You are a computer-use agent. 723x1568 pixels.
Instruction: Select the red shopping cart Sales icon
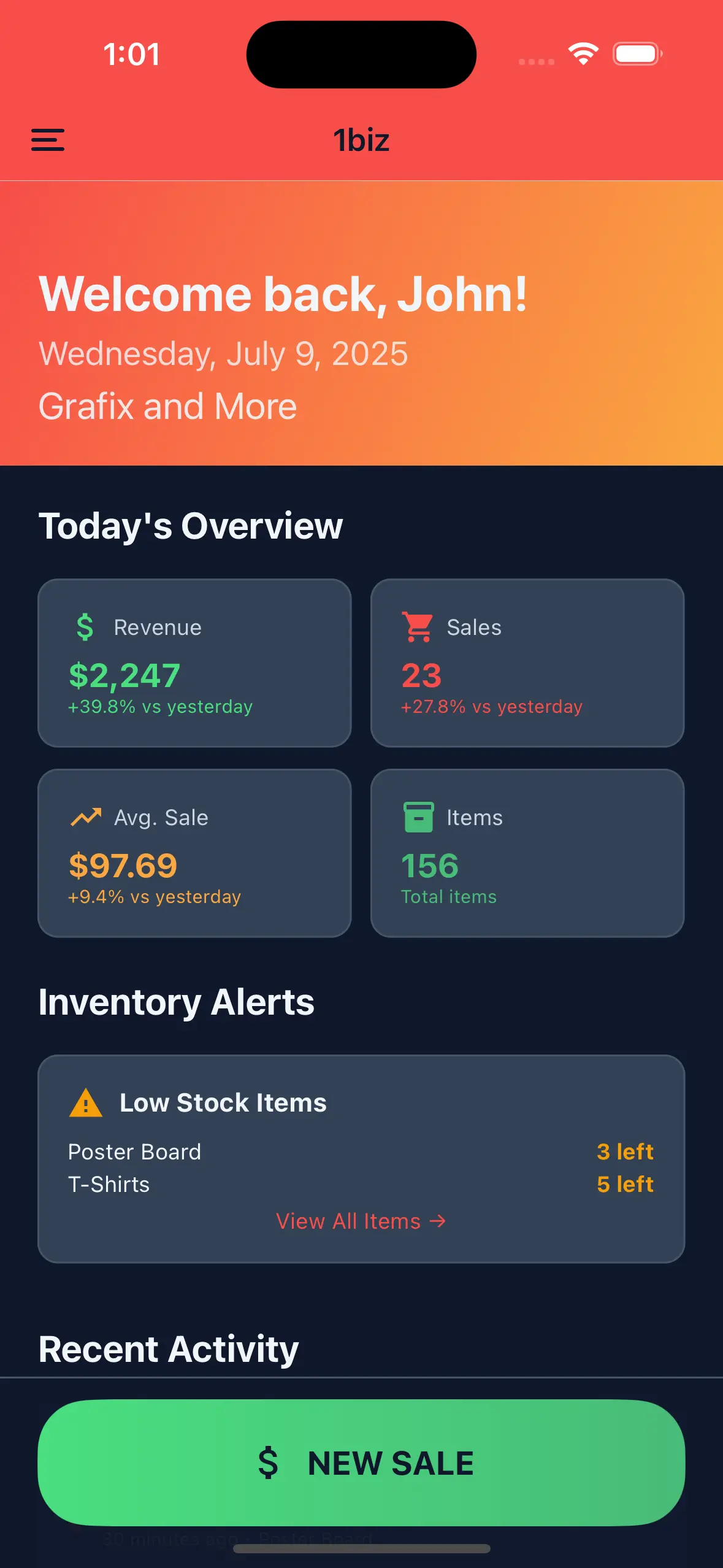click(x=416, y=627)
